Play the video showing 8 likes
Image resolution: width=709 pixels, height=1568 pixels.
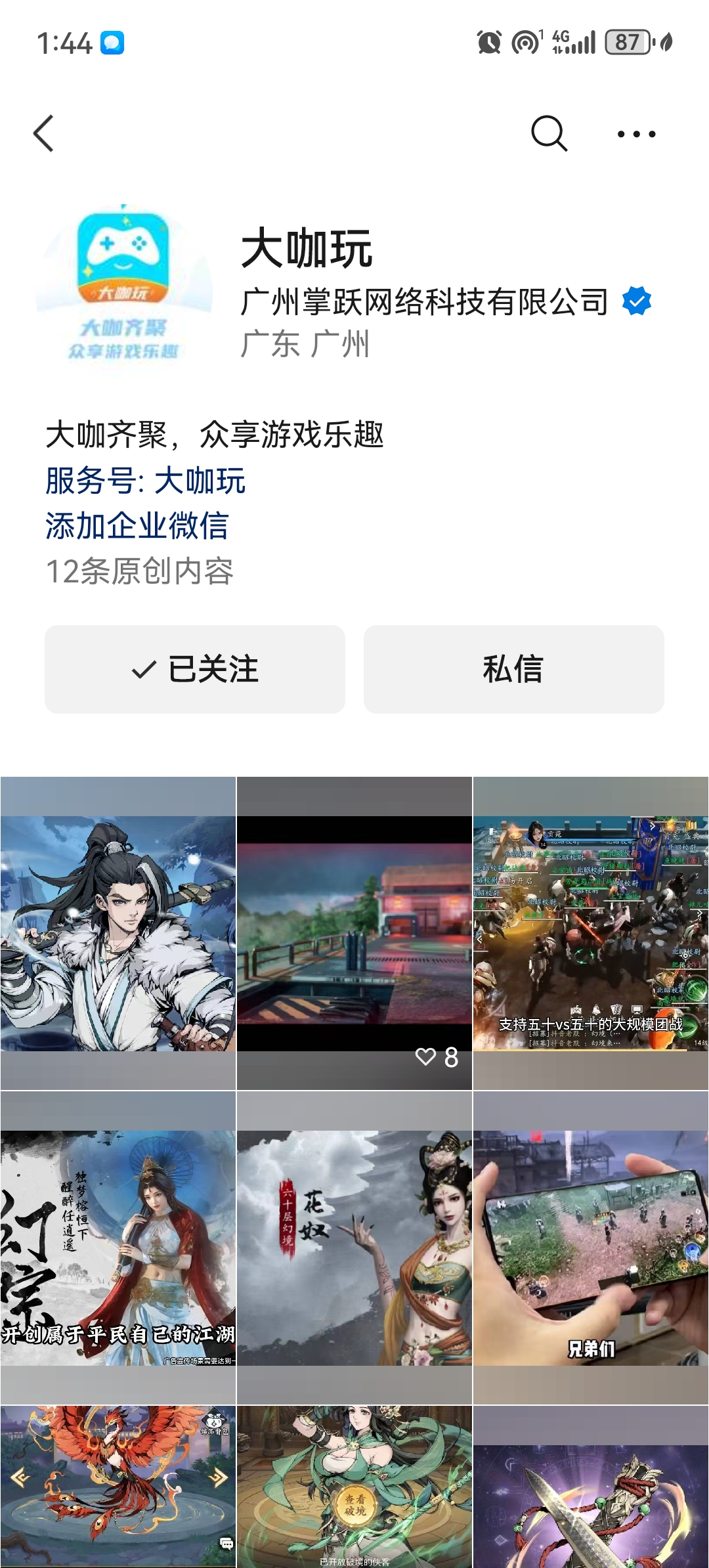coord(354,933)
